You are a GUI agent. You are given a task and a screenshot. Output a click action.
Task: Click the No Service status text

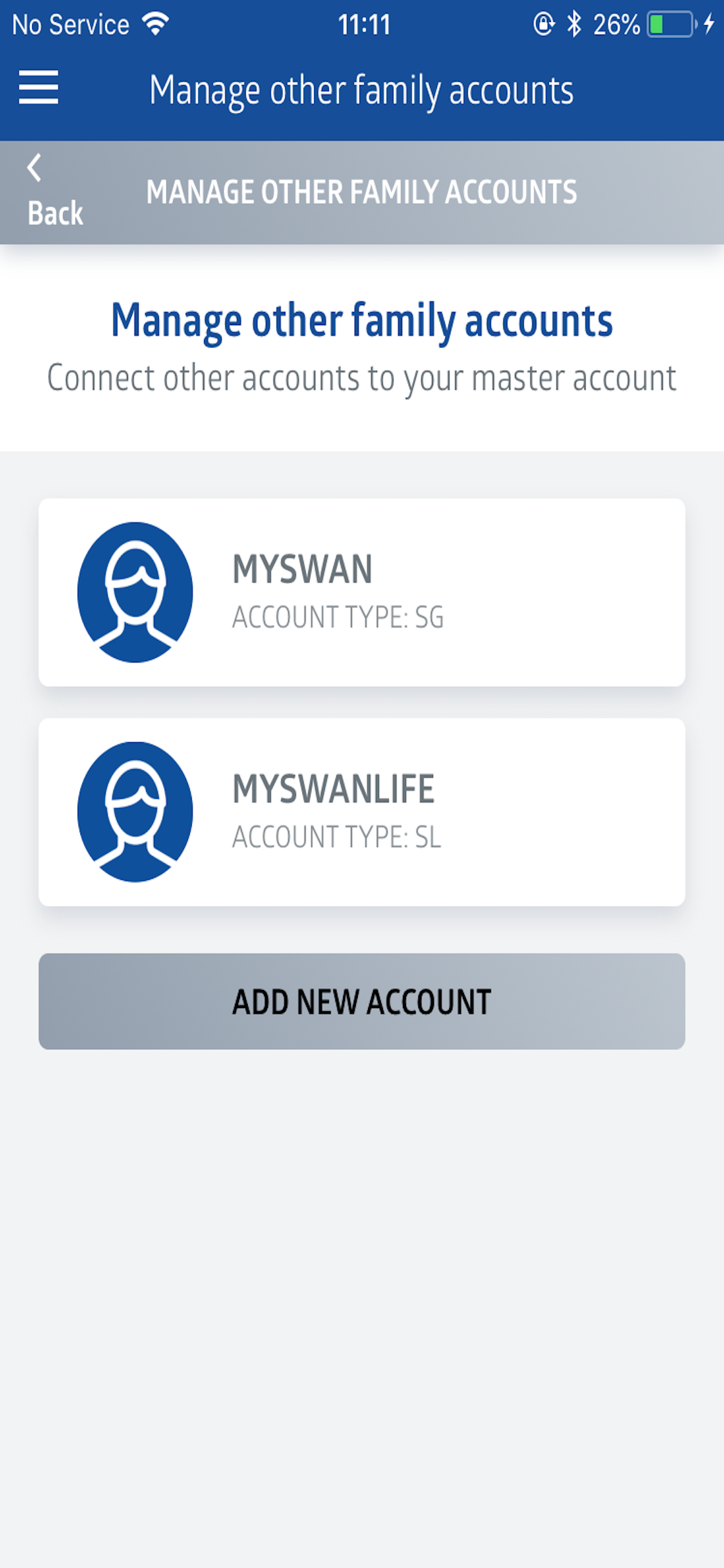coord(71,23)
